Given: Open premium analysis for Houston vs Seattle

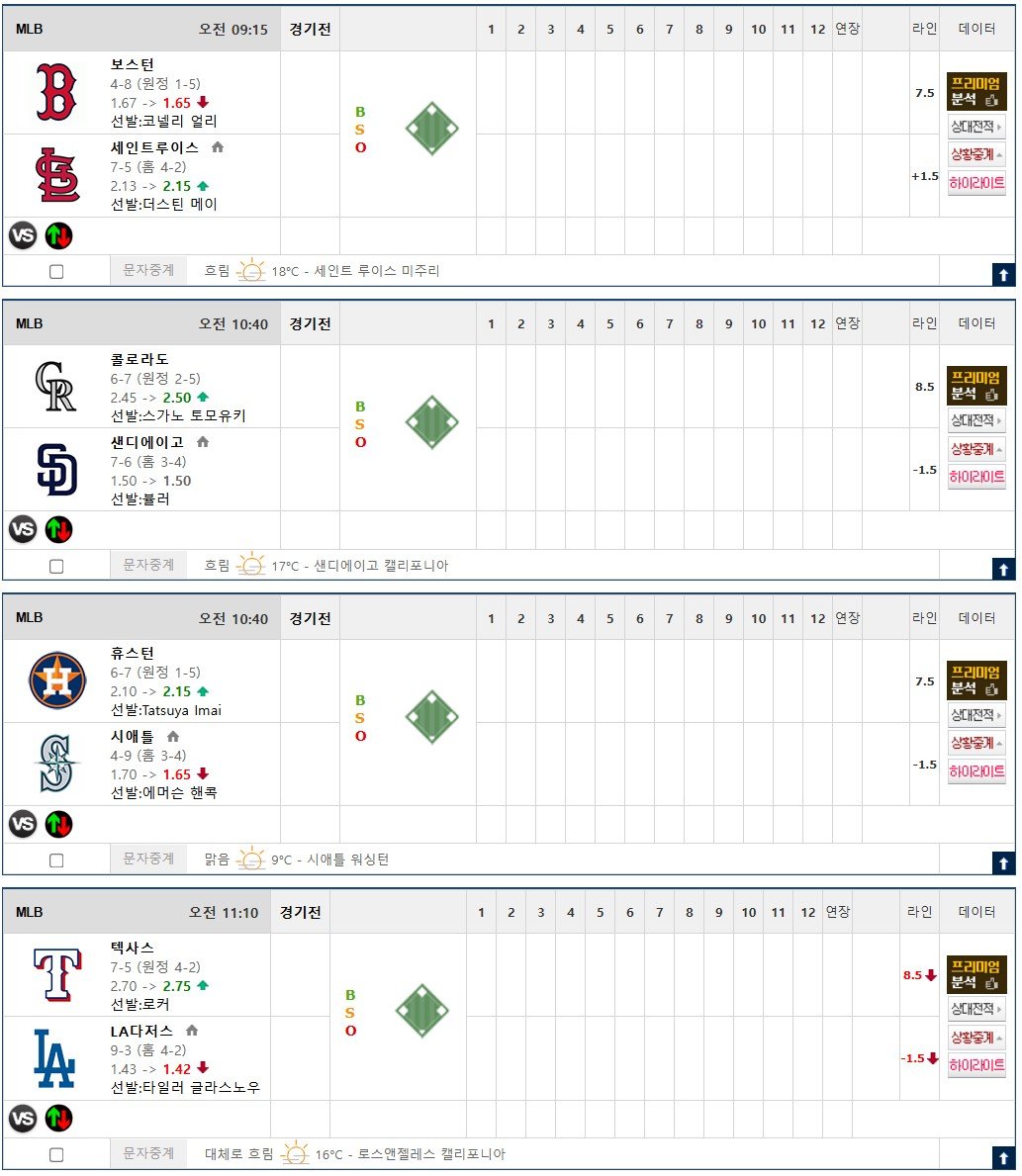Looking at the screenshot, I should pos(976,679).
